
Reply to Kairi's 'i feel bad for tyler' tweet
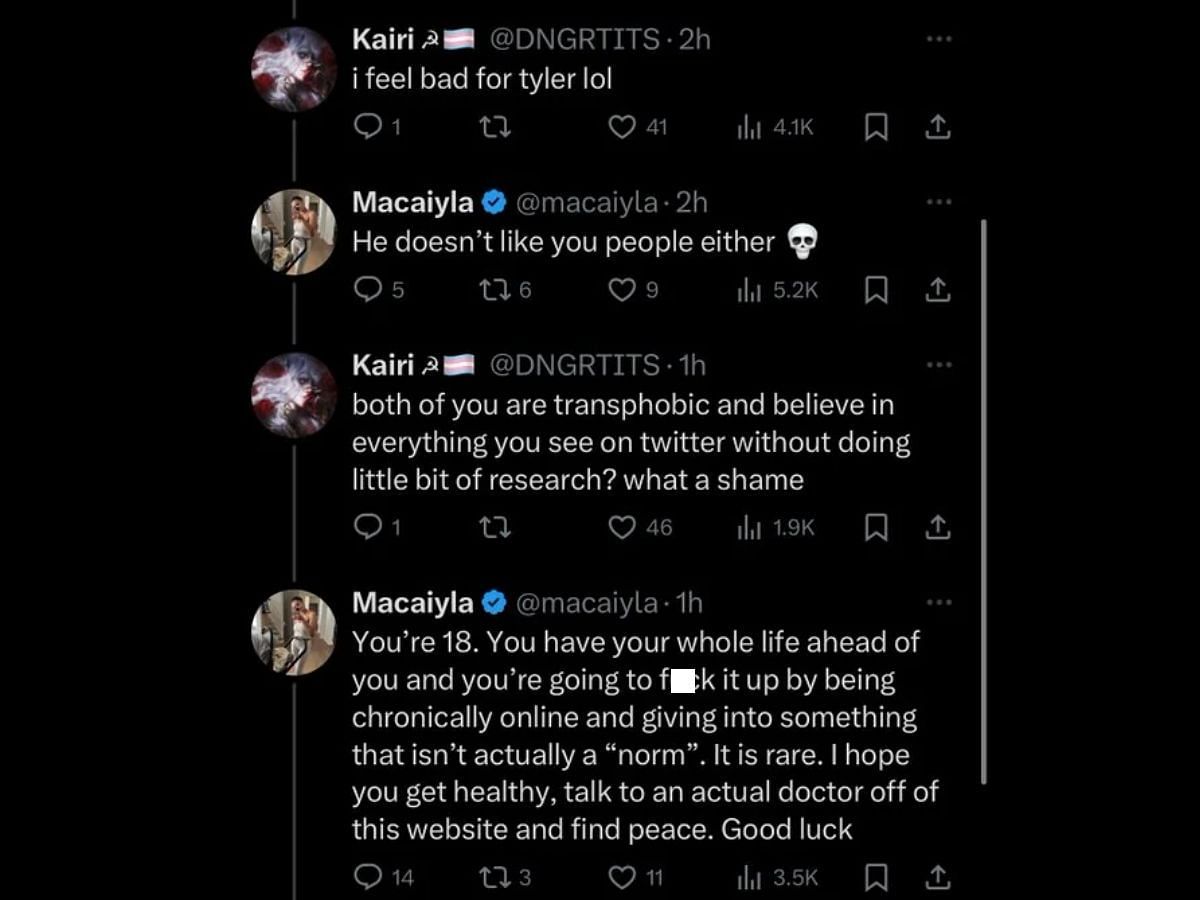(368, 127)
